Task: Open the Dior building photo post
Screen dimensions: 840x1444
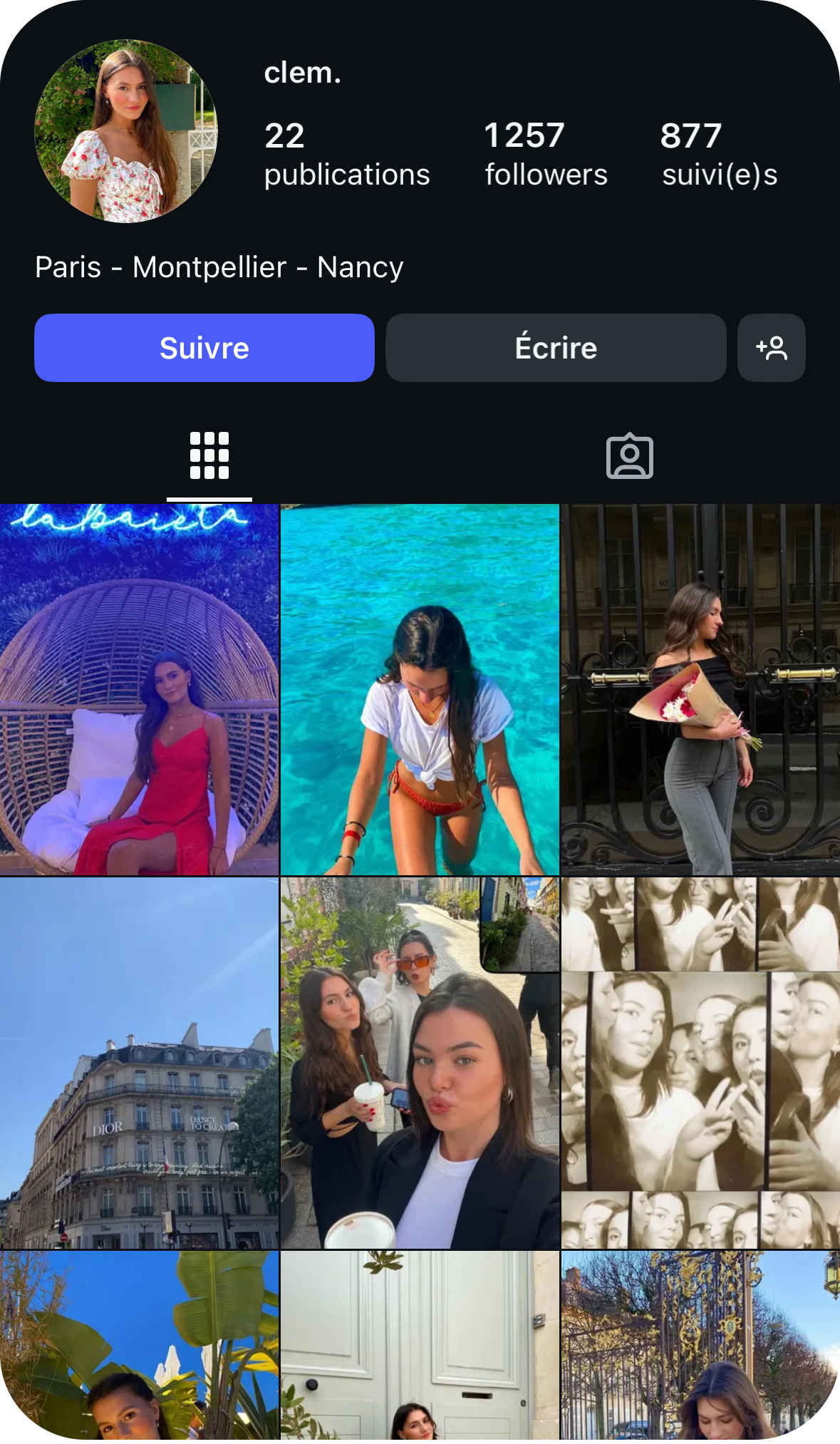Action: [x=139, y=1063]
